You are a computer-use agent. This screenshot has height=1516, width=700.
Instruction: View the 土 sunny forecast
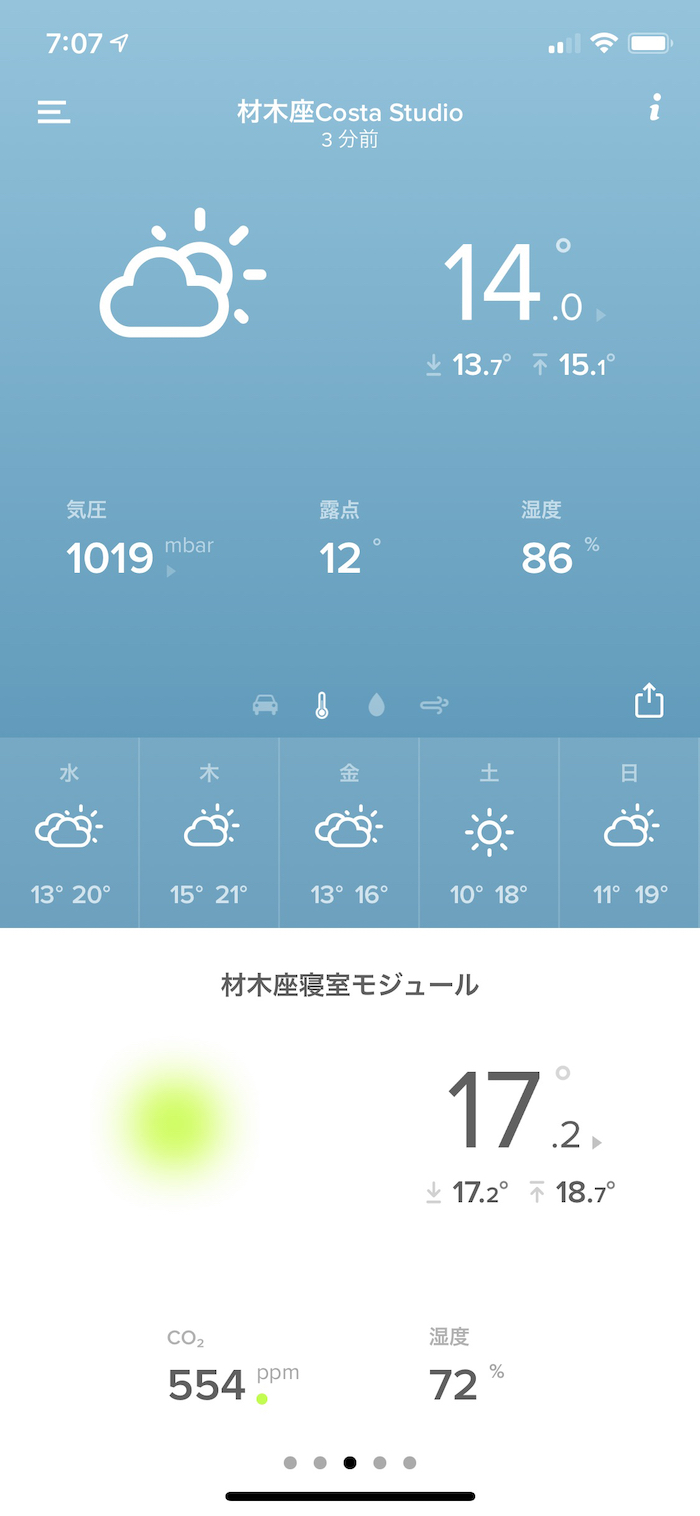[489, 832]
